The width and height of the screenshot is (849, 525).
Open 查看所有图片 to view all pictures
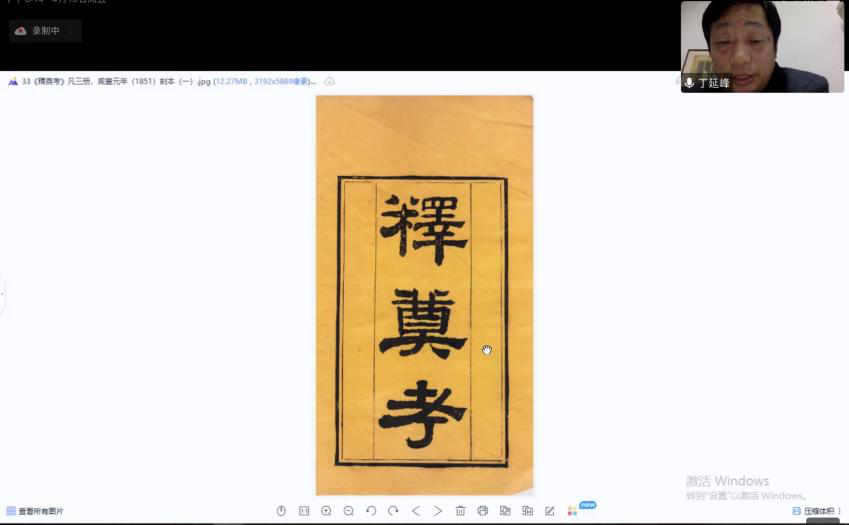click(x=35, y=511)
